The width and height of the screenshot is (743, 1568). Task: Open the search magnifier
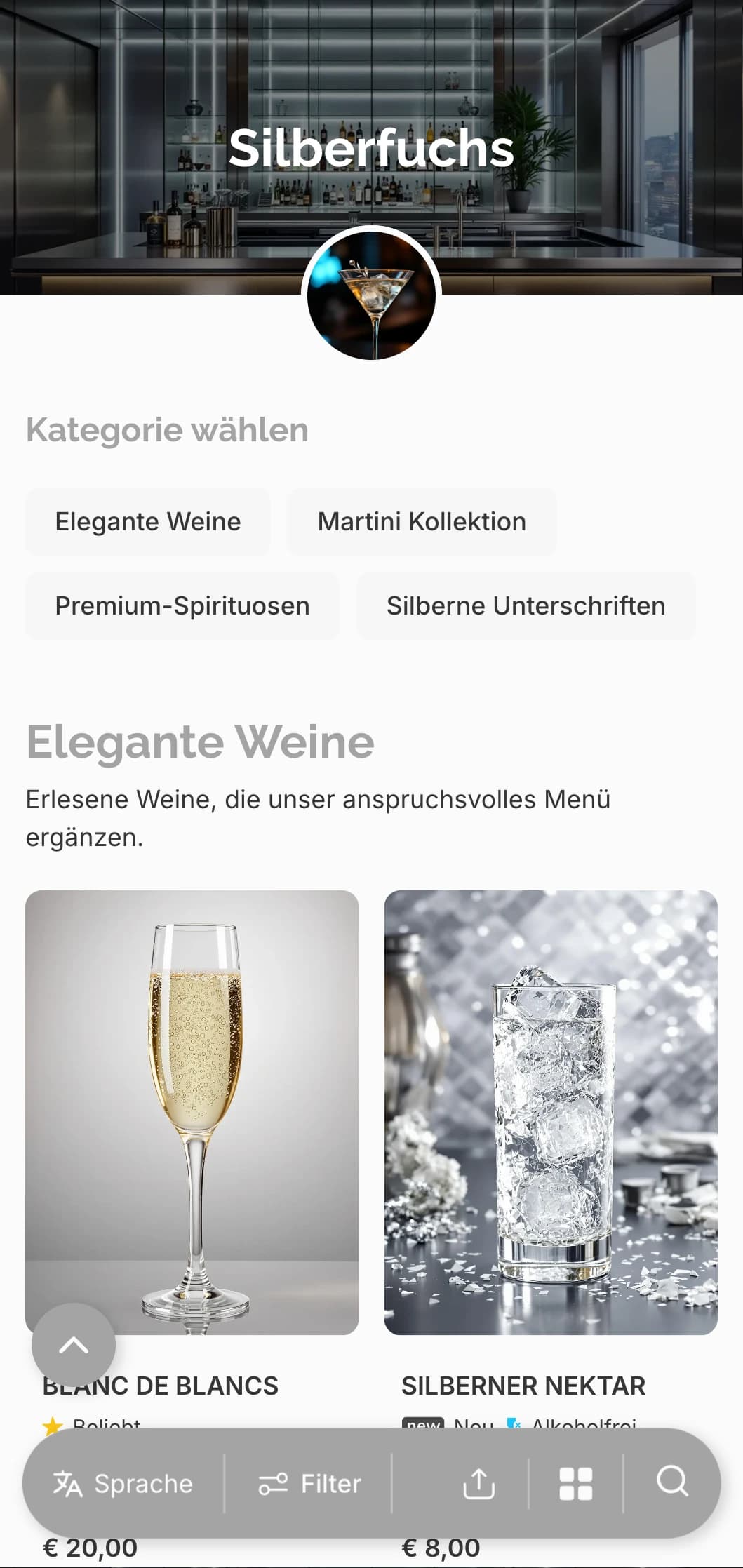pyautogui.click(x=672, y=1482)
